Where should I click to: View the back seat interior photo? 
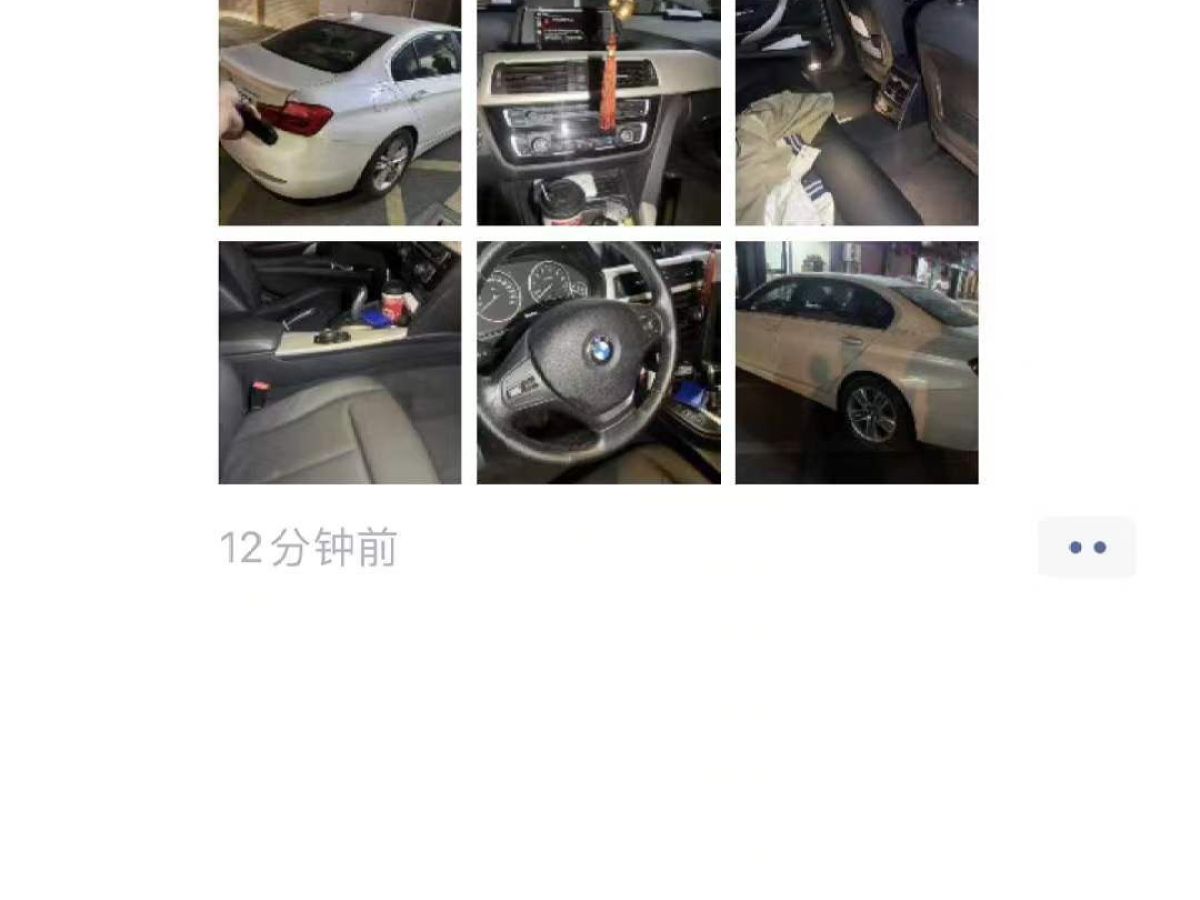tap(857, 112)
